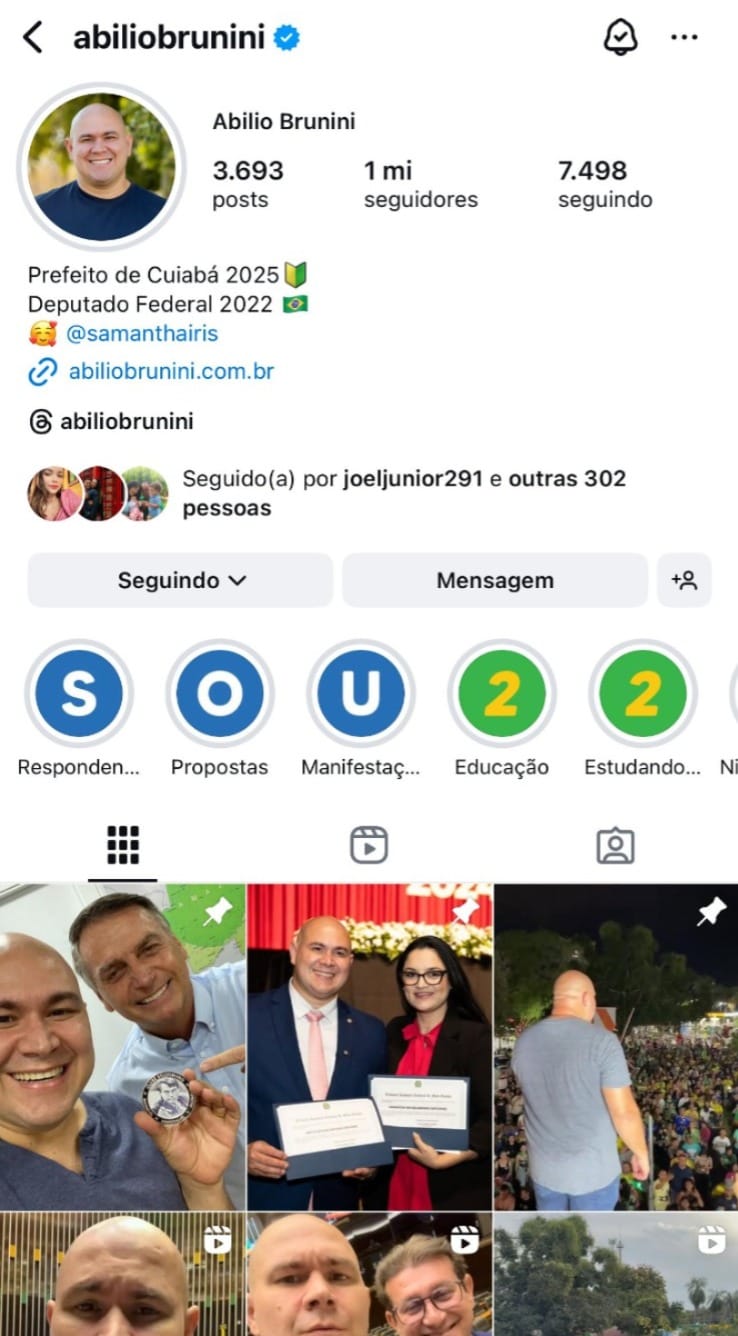The image size is (738, 1336).
Task: Open the Propostas story highlight
Action: tap(220, 693)
